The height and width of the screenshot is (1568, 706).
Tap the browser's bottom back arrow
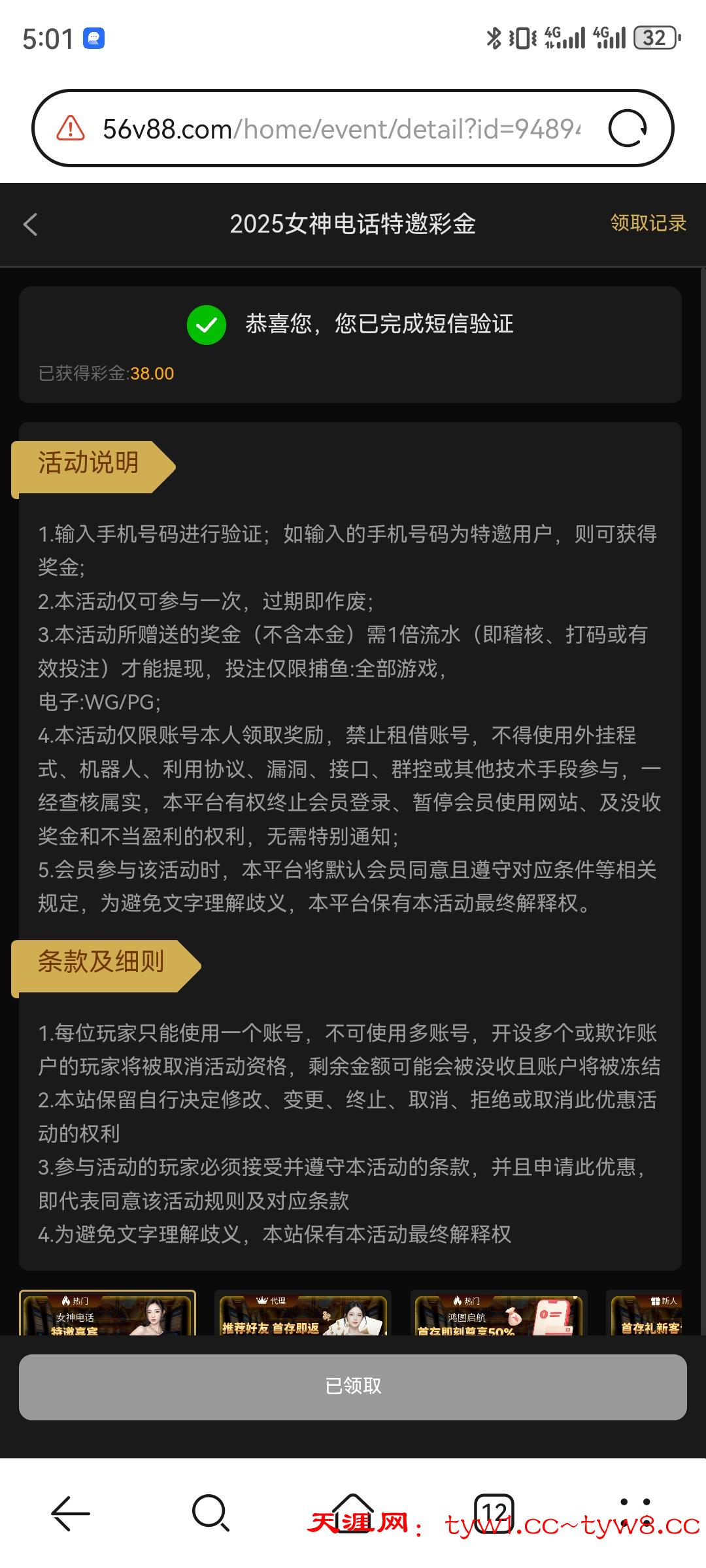click(70, 1513)
